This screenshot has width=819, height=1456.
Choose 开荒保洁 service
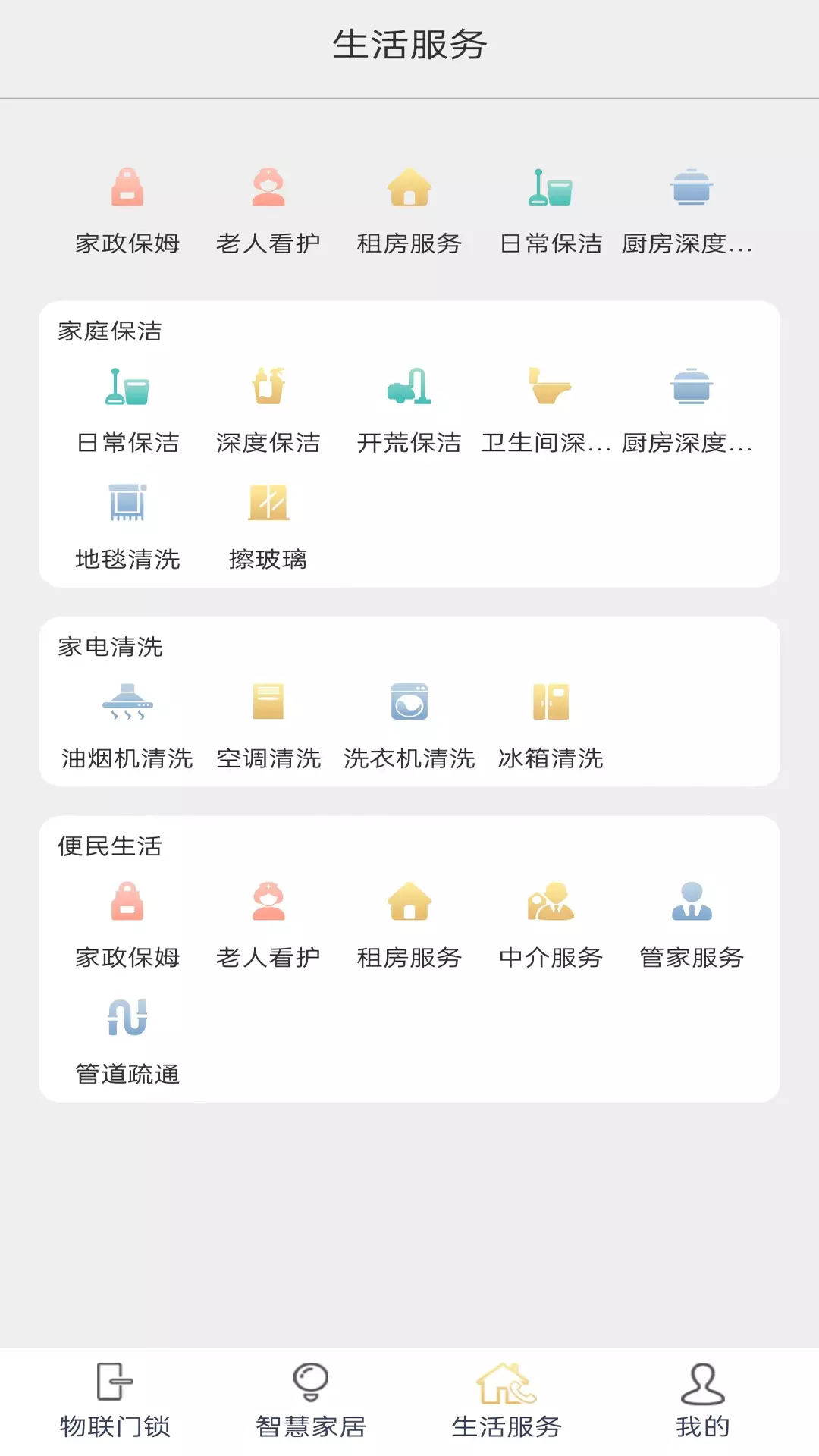(409, 410)
